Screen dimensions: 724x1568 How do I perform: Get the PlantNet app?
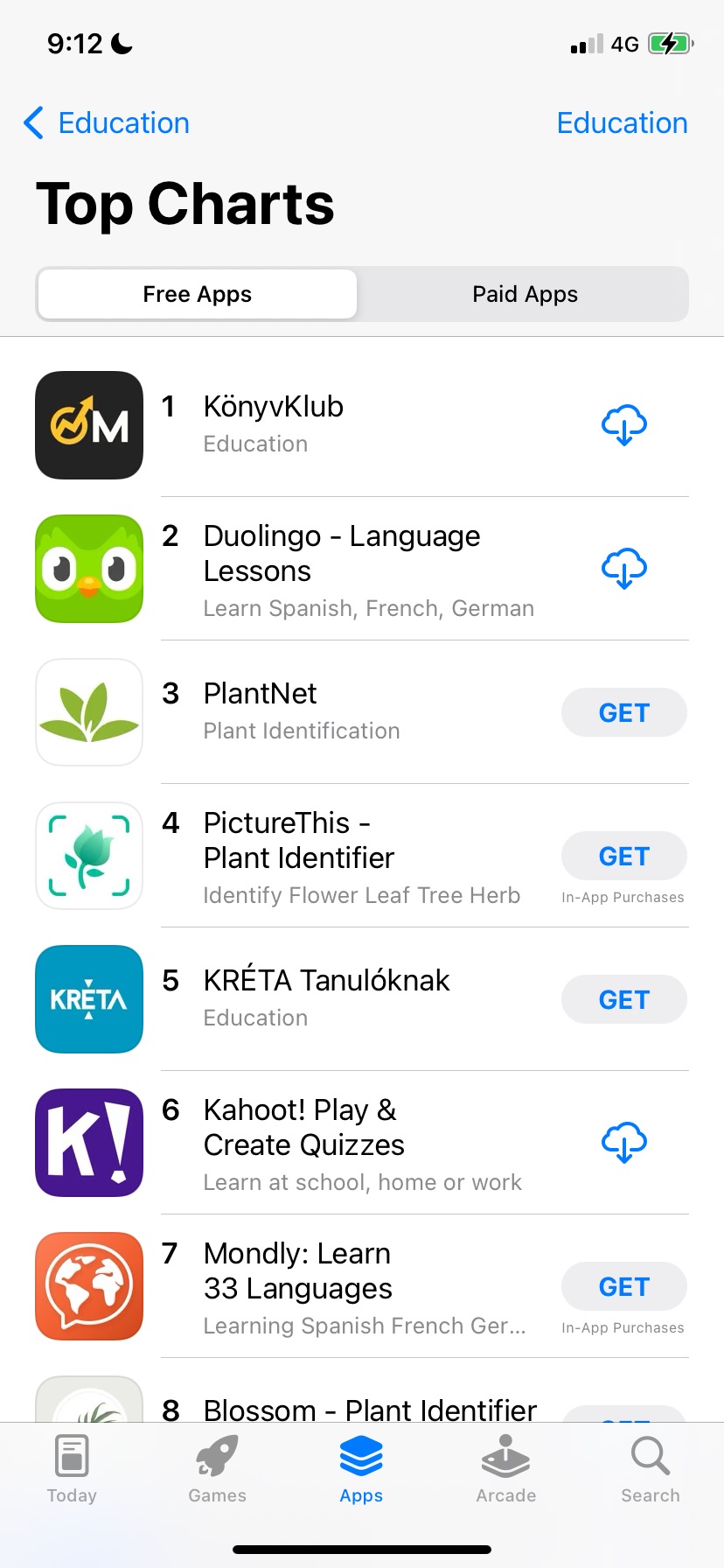[623, 712]
